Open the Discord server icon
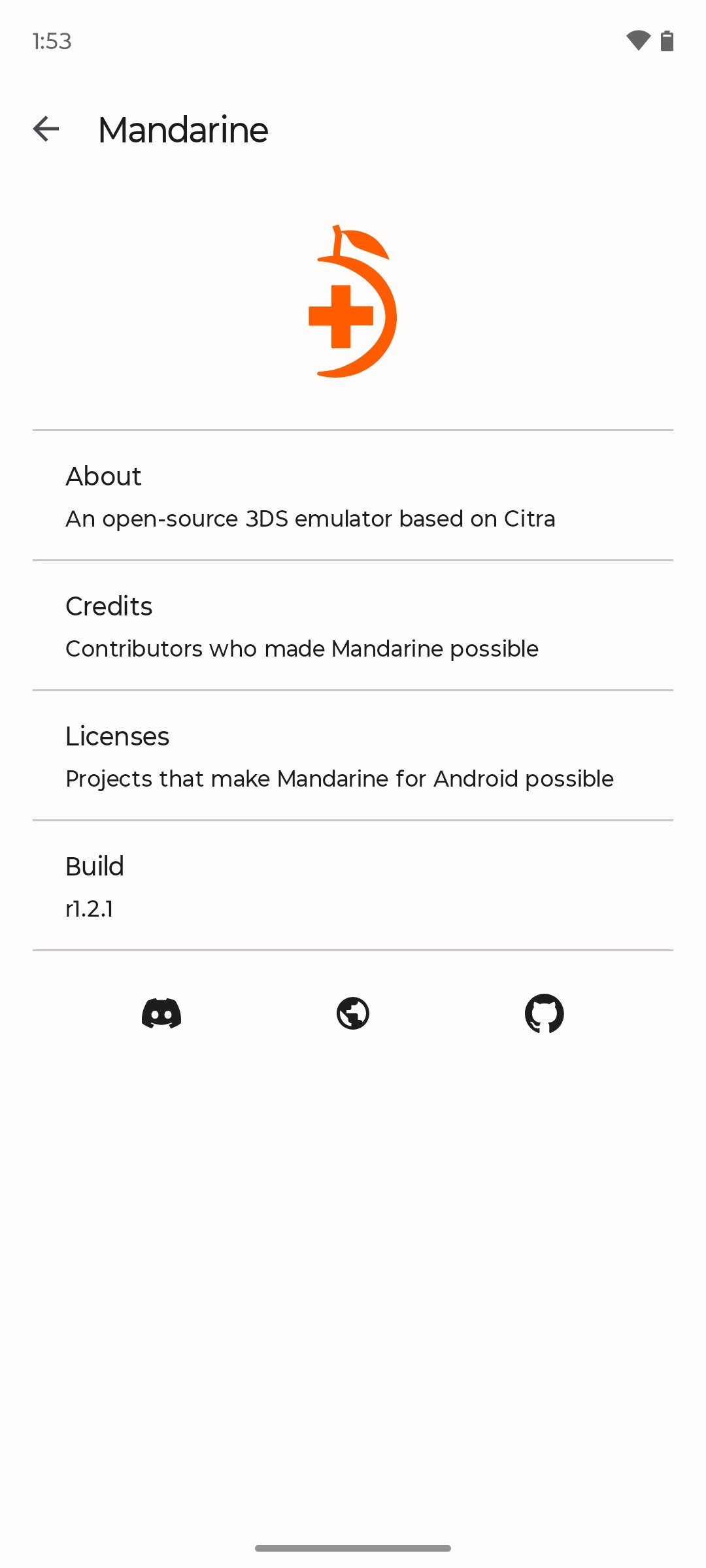Screen dimensions: 706x1568 tap(161, 1013)
